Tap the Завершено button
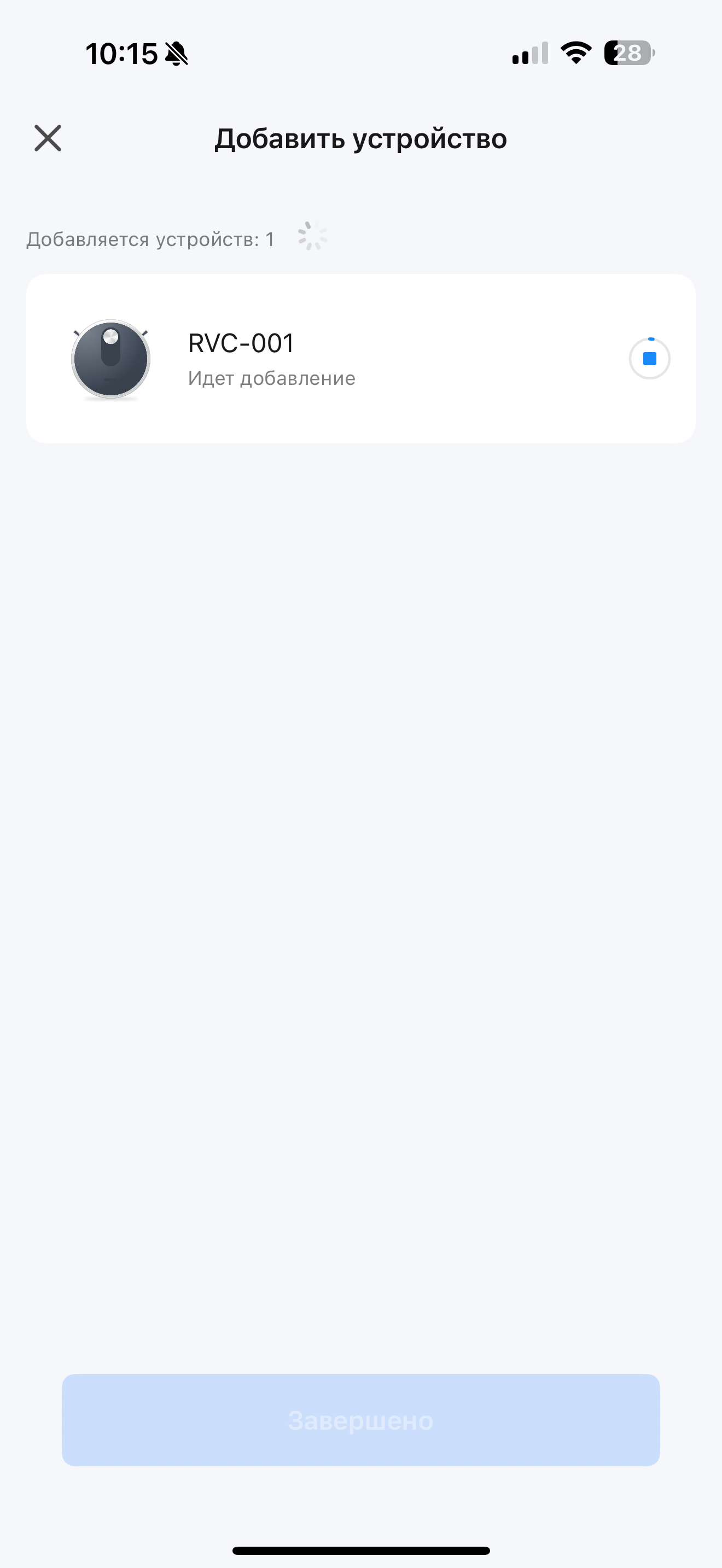Image resolution: width=722 pixels, height=1568 pixels. pyautogui.click(x=360, y=1420)
